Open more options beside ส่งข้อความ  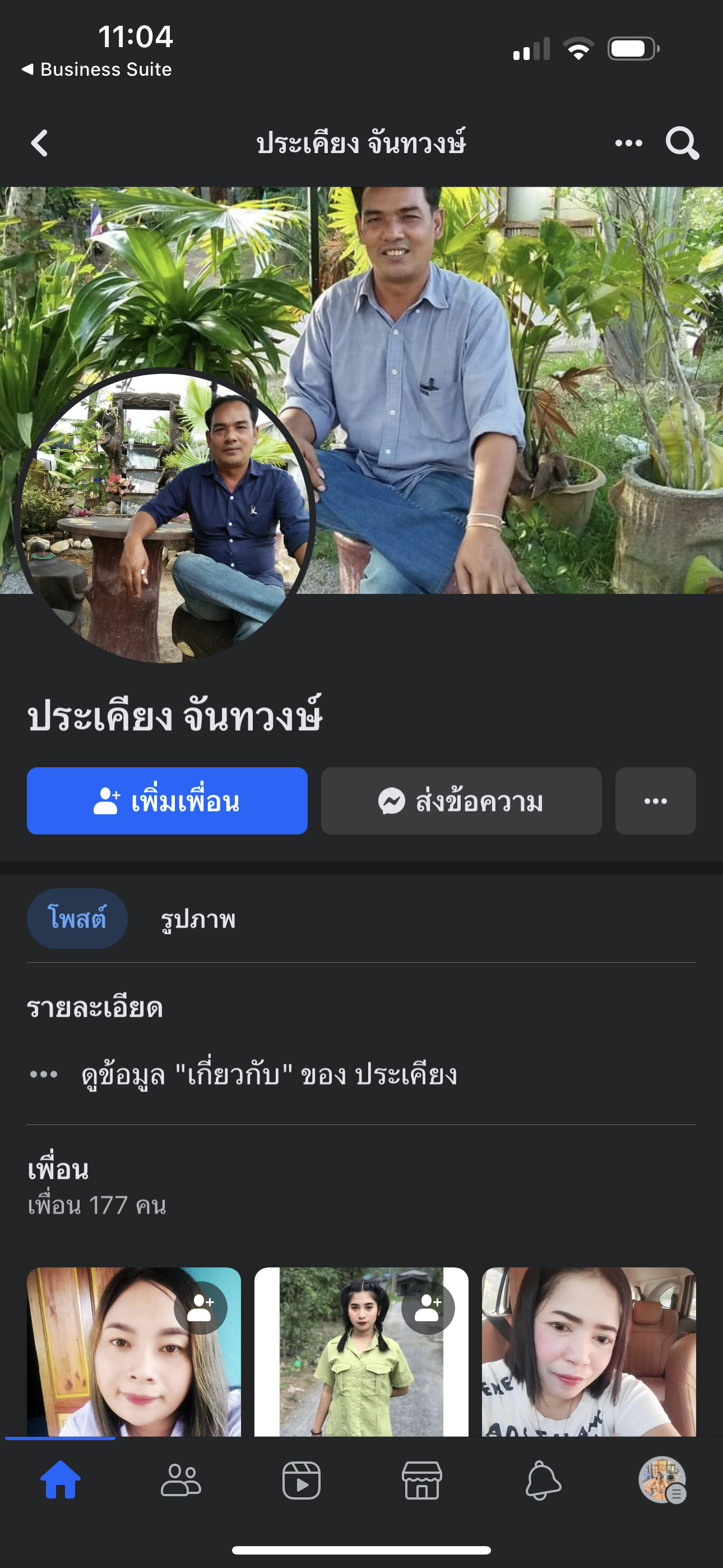(655, 801)
